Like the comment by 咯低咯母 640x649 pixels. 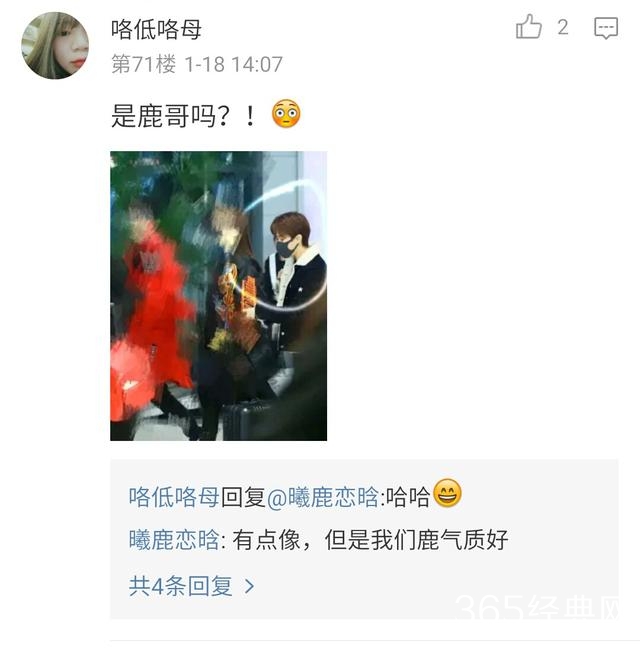point(529,28)
